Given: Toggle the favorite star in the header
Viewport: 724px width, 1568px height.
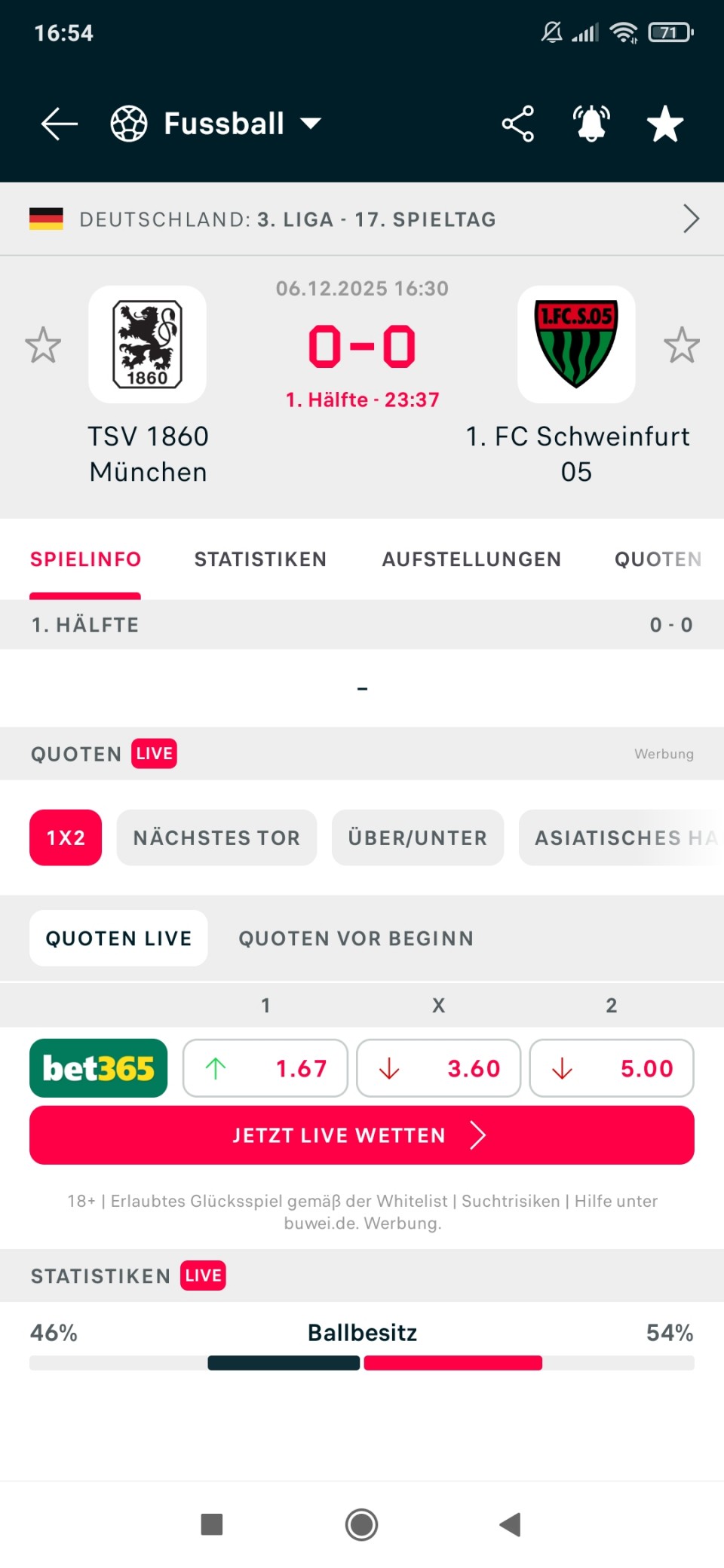Looking at the screenshot, I should tap(665, 124).
